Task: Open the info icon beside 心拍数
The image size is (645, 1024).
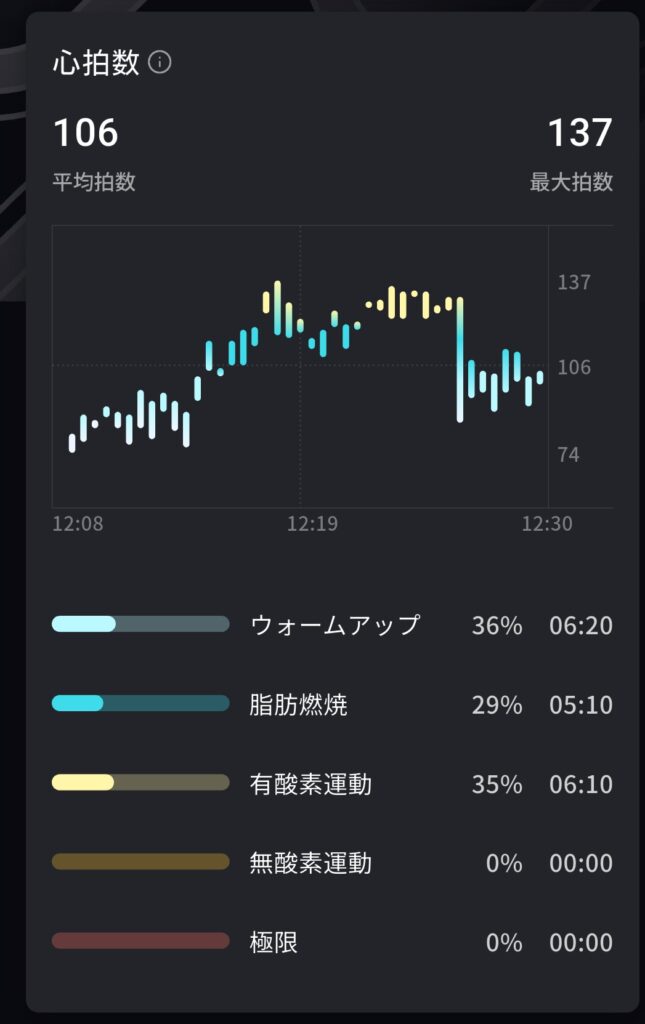Action: point(160,63)
